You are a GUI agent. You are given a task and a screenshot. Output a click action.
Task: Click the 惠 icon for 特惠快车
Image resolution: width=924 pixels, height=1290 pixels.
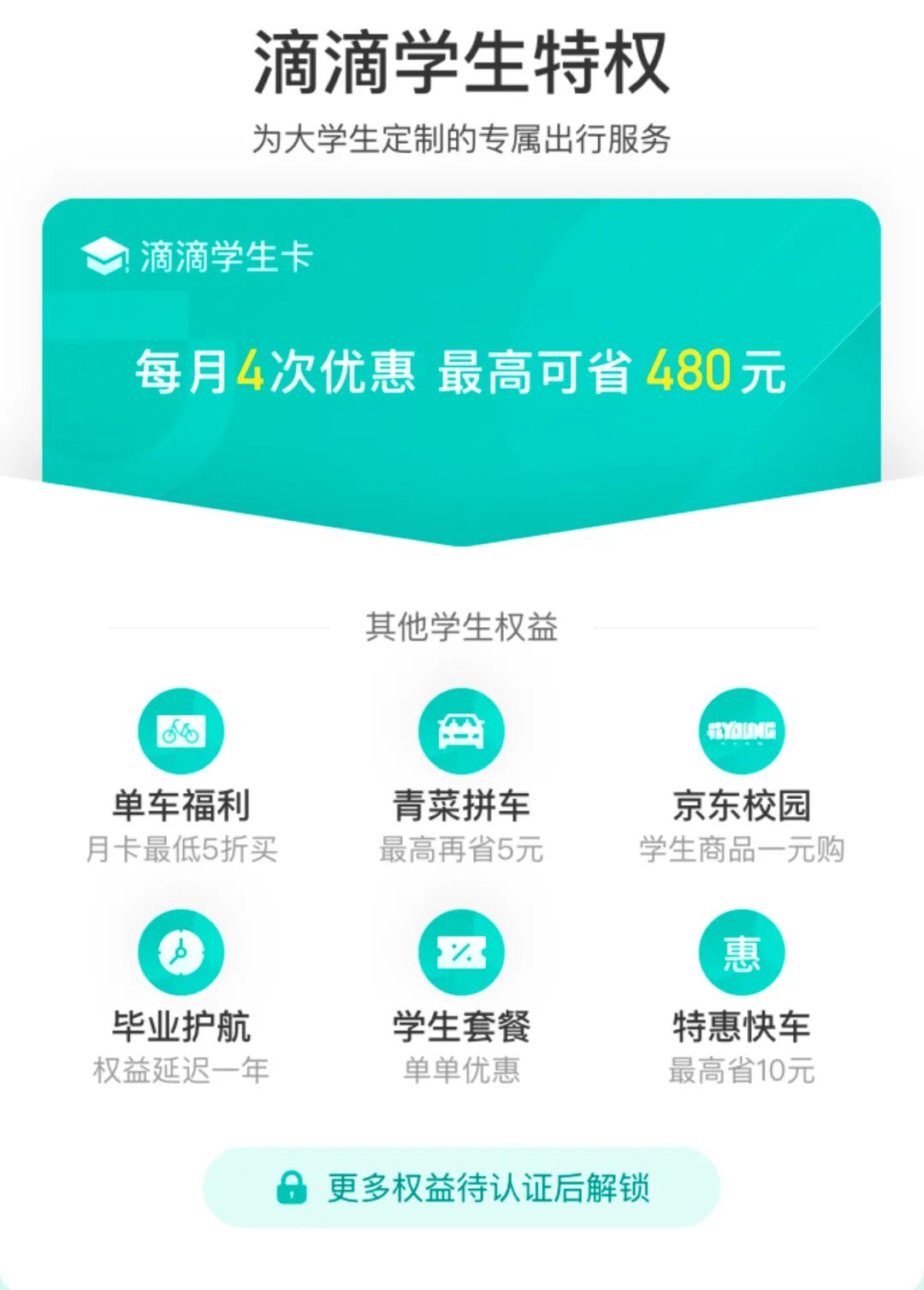743,950
